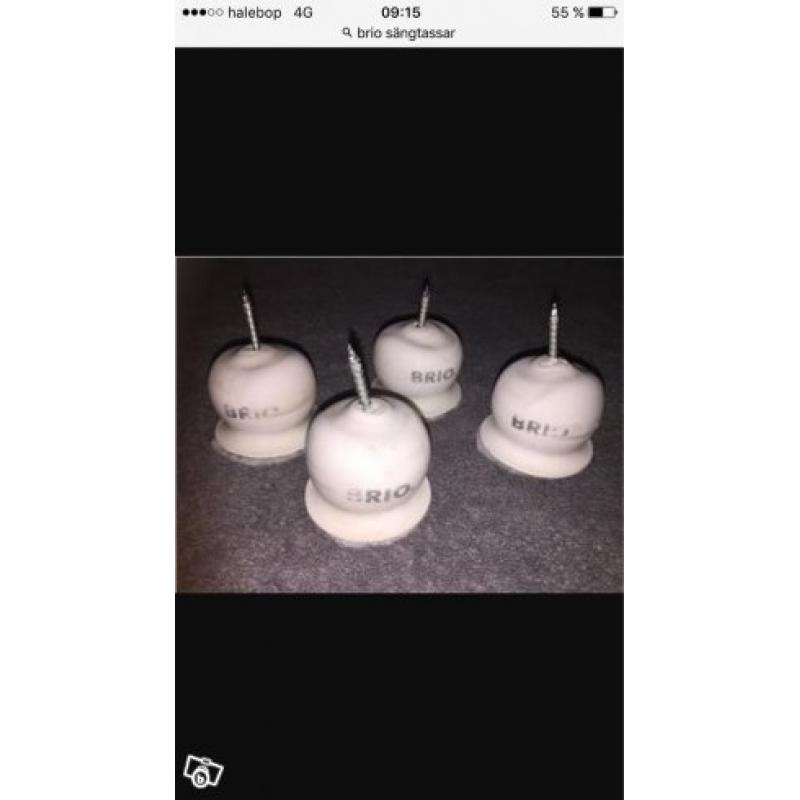Image resolution: width=800 pixels, height=800 pixels.
Task: Tap the 'brio sängtassar' address bar
Action: 400,33
